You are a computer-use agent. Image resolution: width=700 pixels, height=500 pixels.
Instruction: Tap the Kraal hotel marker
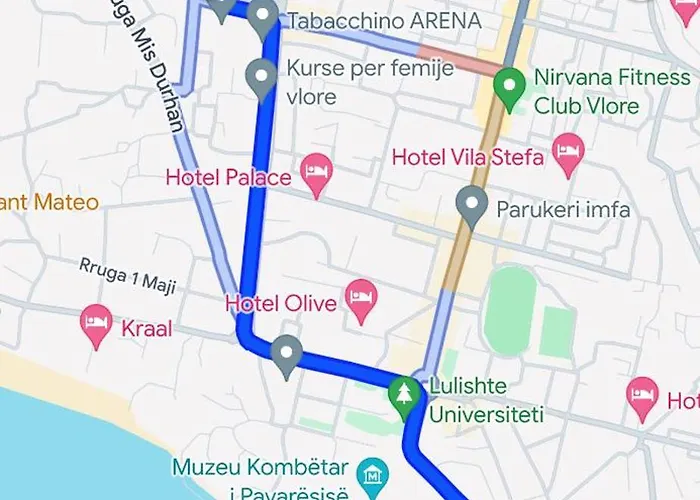click(96, 325)
